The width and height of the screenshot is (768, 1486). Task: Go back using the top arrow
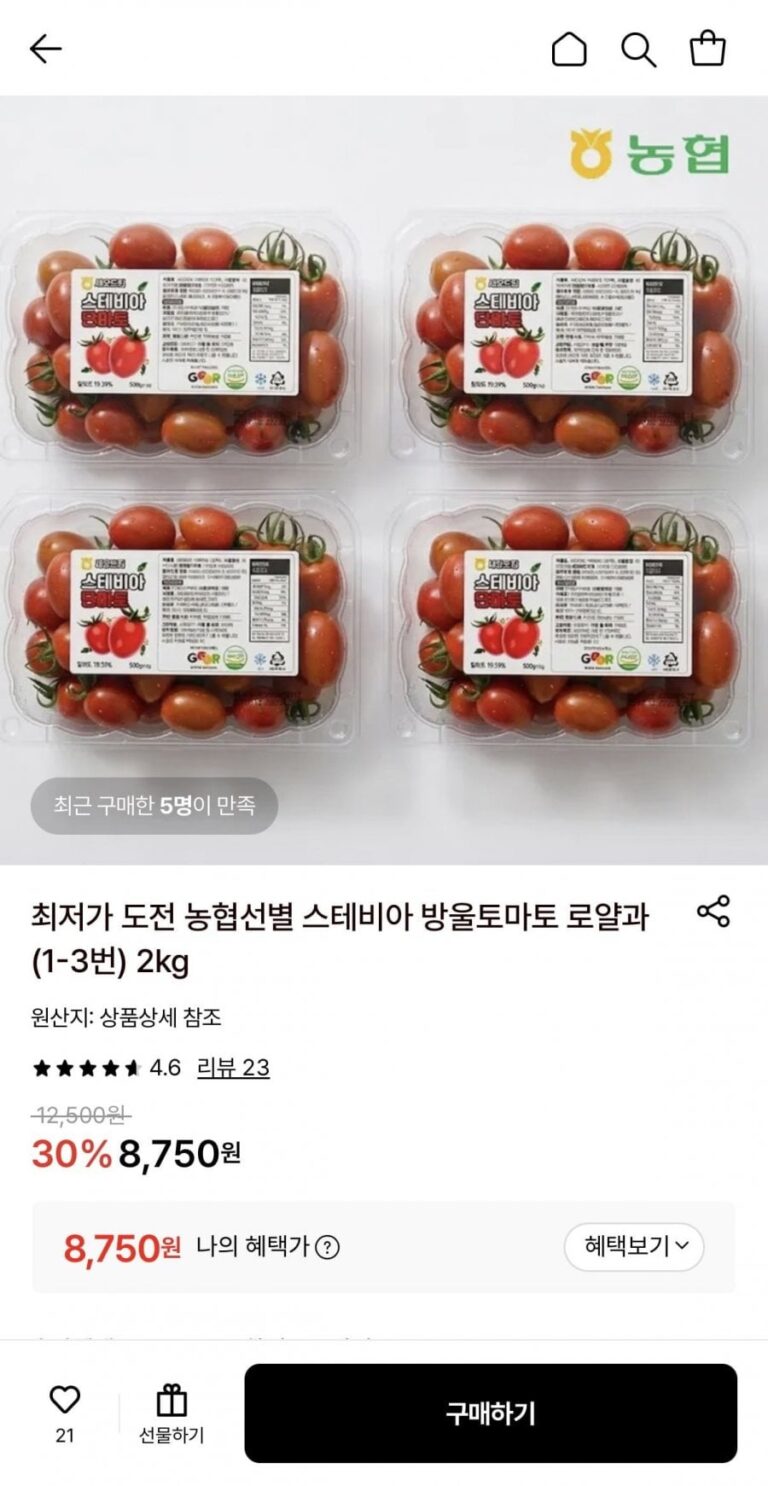(x=46, y=48)
